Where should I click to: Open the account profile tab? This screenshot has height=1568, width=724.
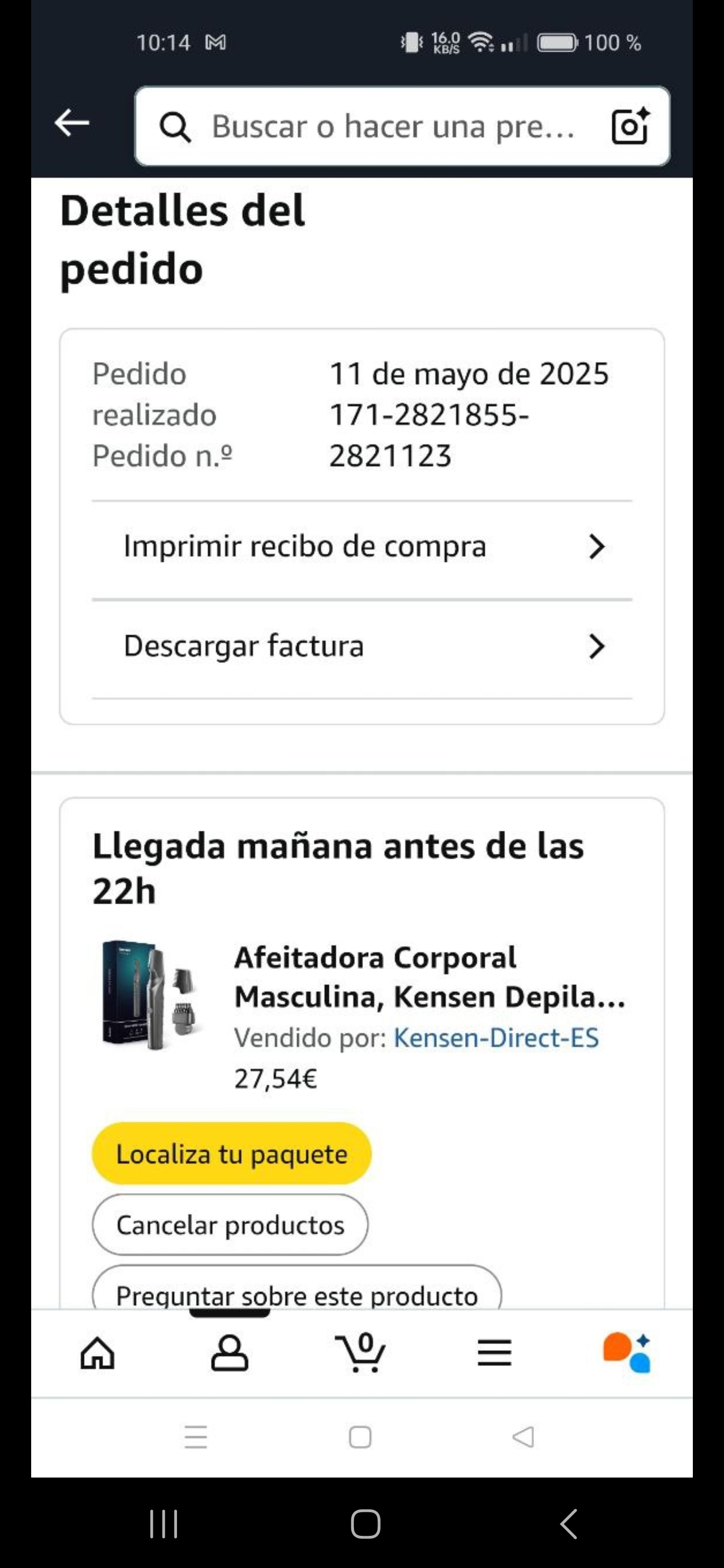tap(230, 1353)
